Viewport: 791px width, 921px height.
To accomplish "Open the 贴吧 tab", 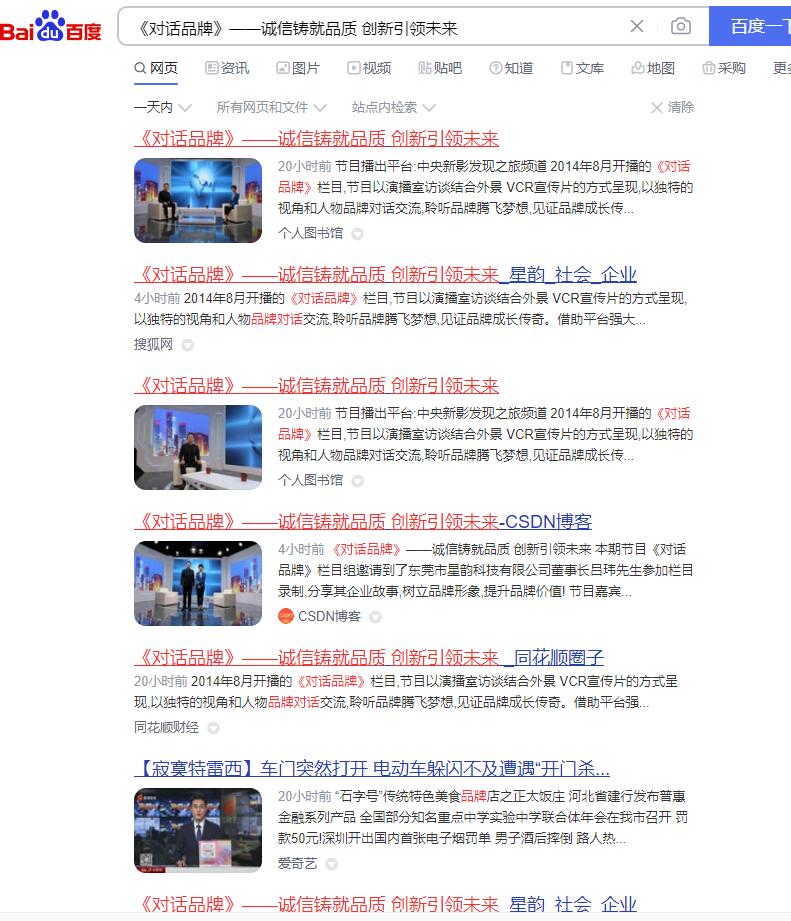I will coord(440,68).
